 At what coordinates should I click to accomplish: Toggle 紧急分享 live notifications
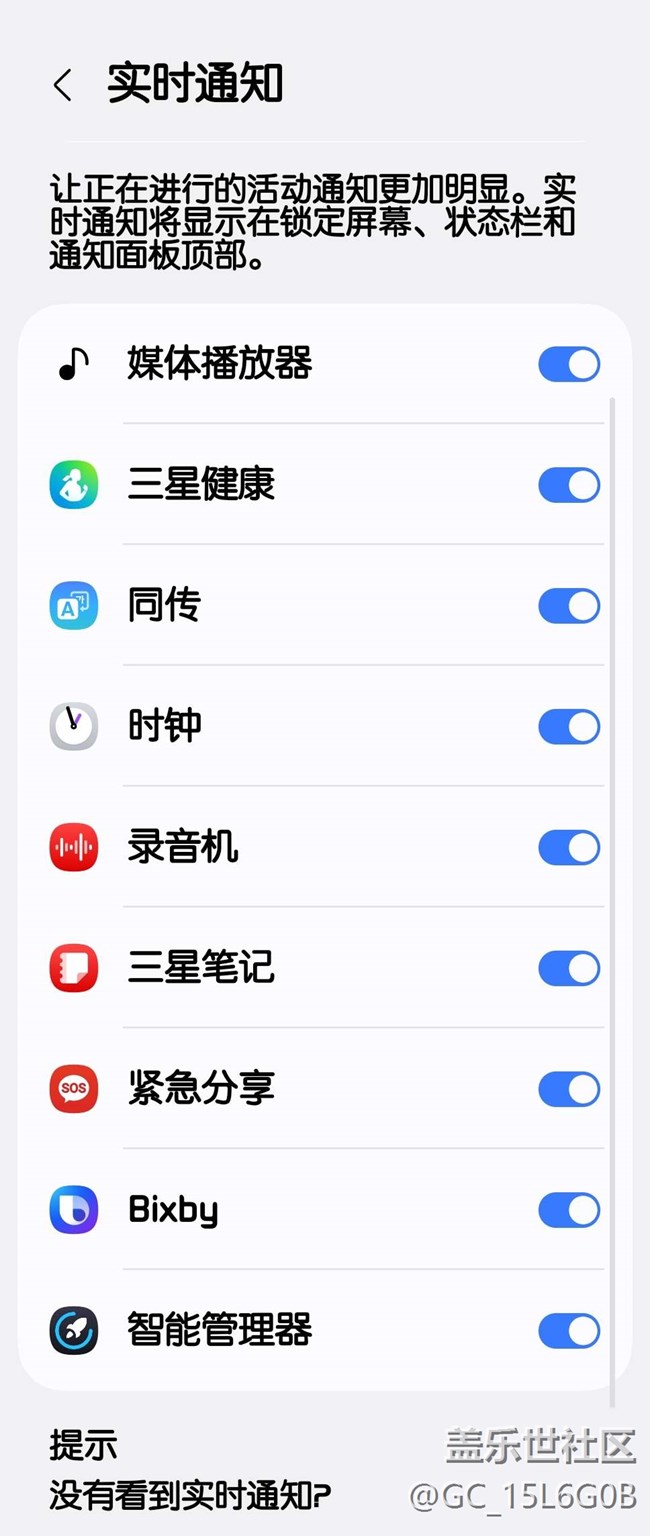[x=569, y=1089]
